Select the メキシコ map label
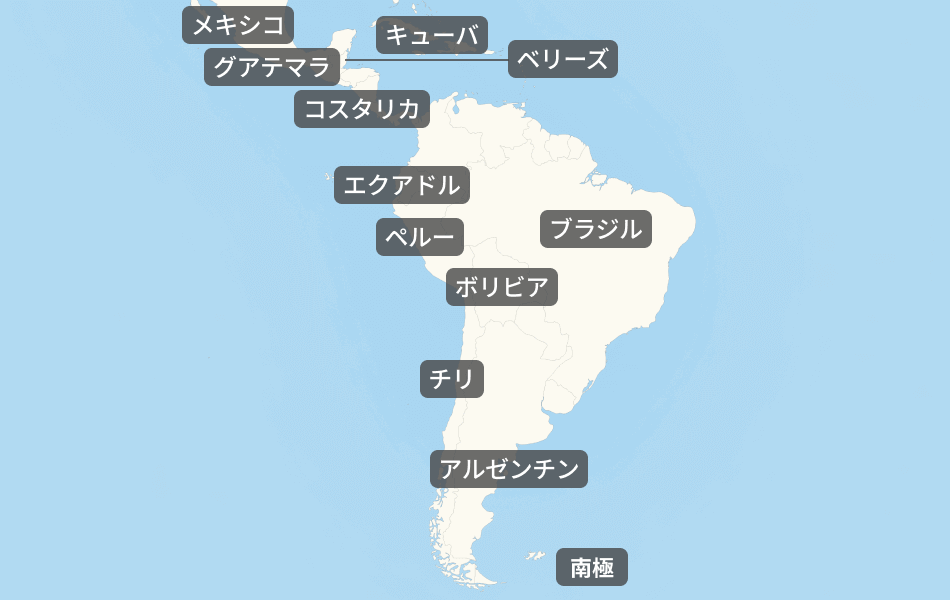 point(238,25)
